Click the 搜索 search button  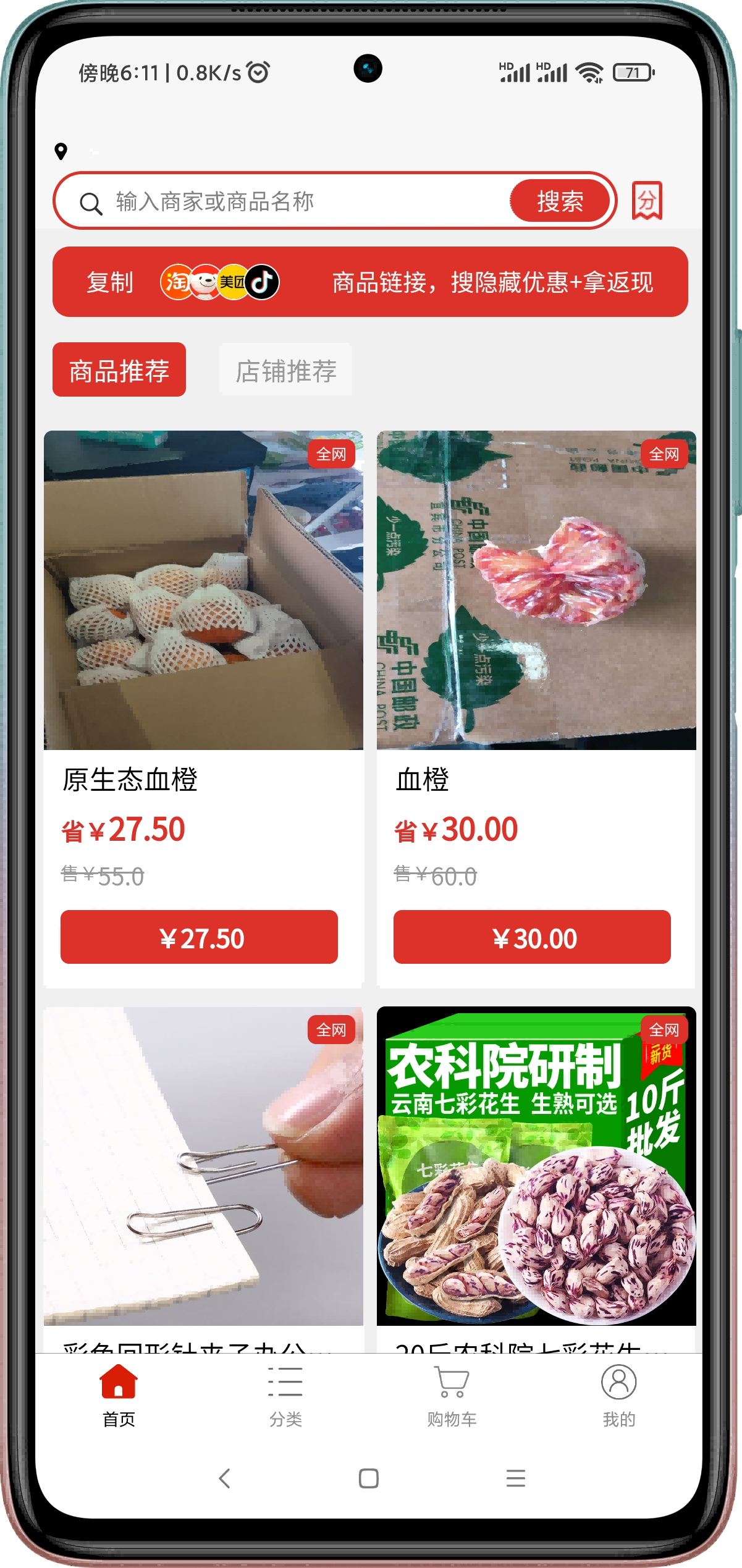(x=559, y=201)
